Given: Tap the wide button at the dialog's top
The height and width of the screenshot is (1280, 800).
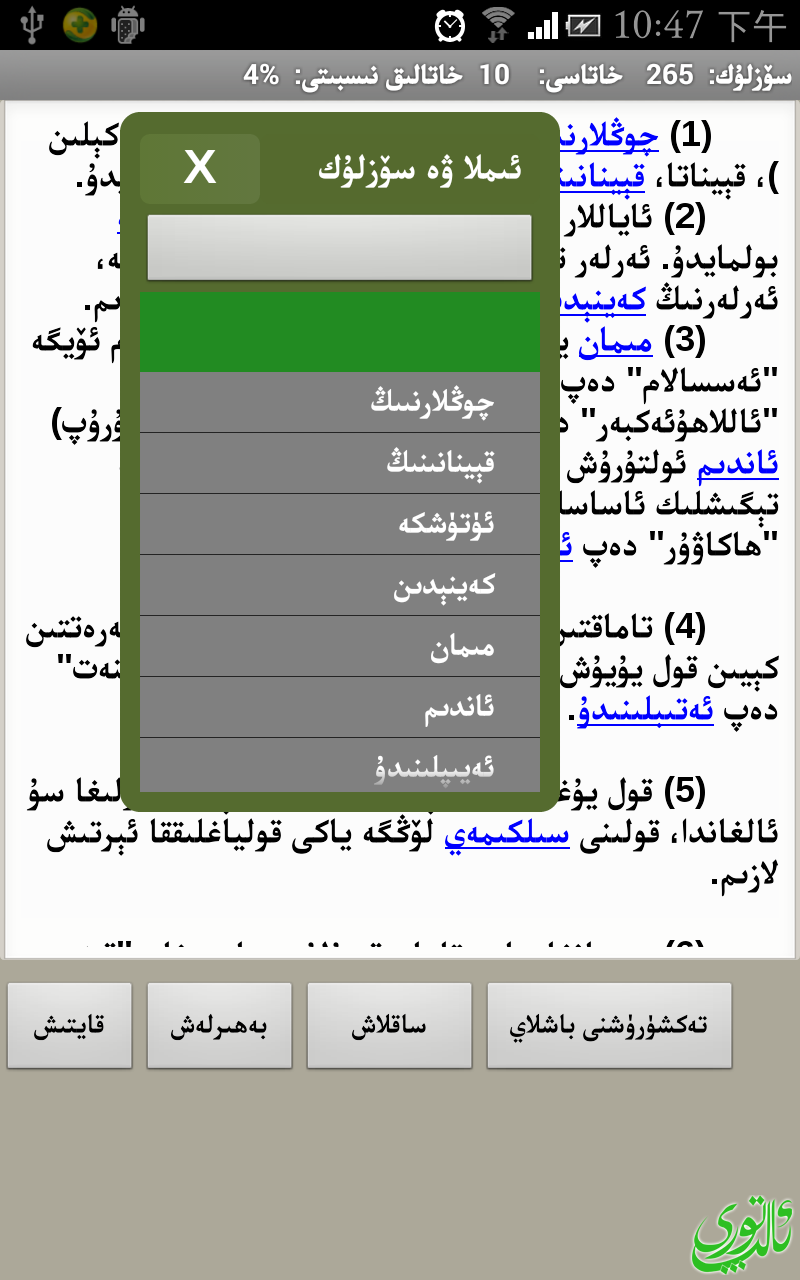Looking at the screenshot, I should (x=339, y=247).
